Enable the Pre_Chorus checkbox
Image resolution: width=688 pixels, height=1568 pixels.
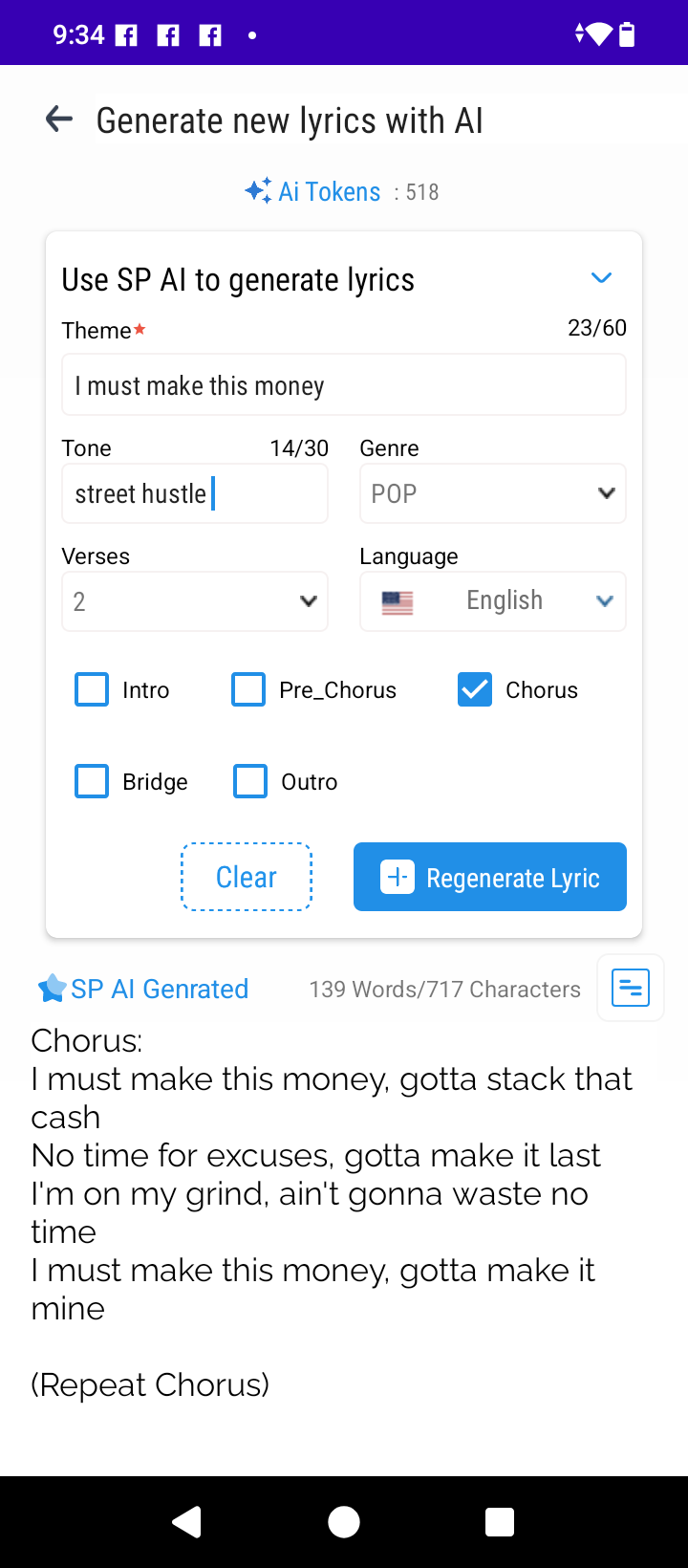point(248,689)
